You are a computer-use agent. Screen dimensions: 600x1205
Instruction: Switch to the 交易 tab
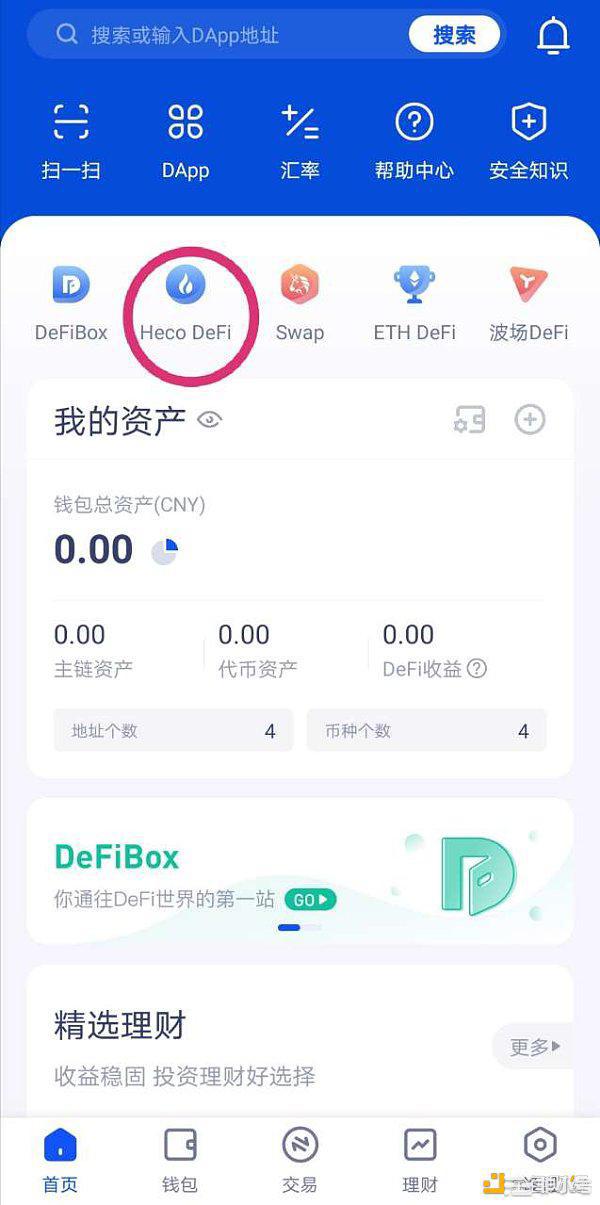(300, 1160)
